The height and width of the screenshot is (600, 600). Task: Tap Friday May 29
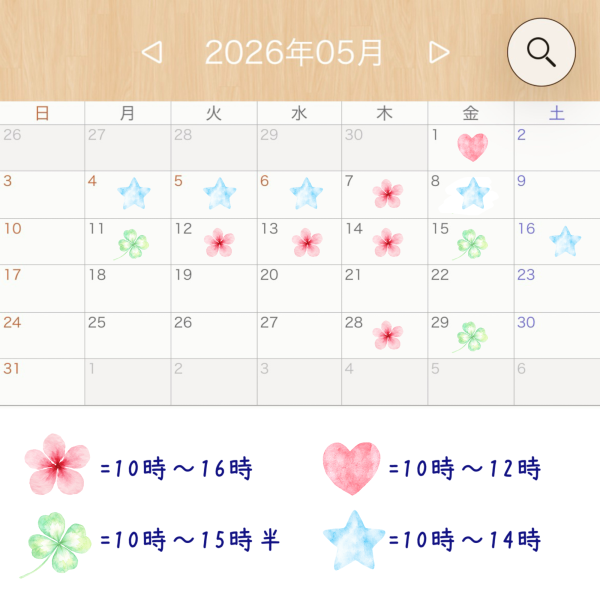pos(471,335)
